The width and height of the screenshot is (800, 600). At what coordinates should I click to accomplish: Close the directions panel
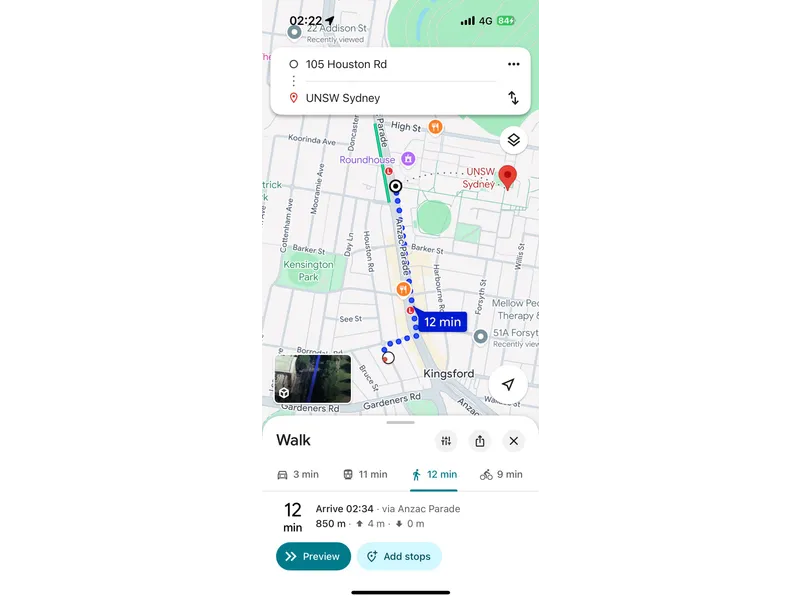point(513,441)
